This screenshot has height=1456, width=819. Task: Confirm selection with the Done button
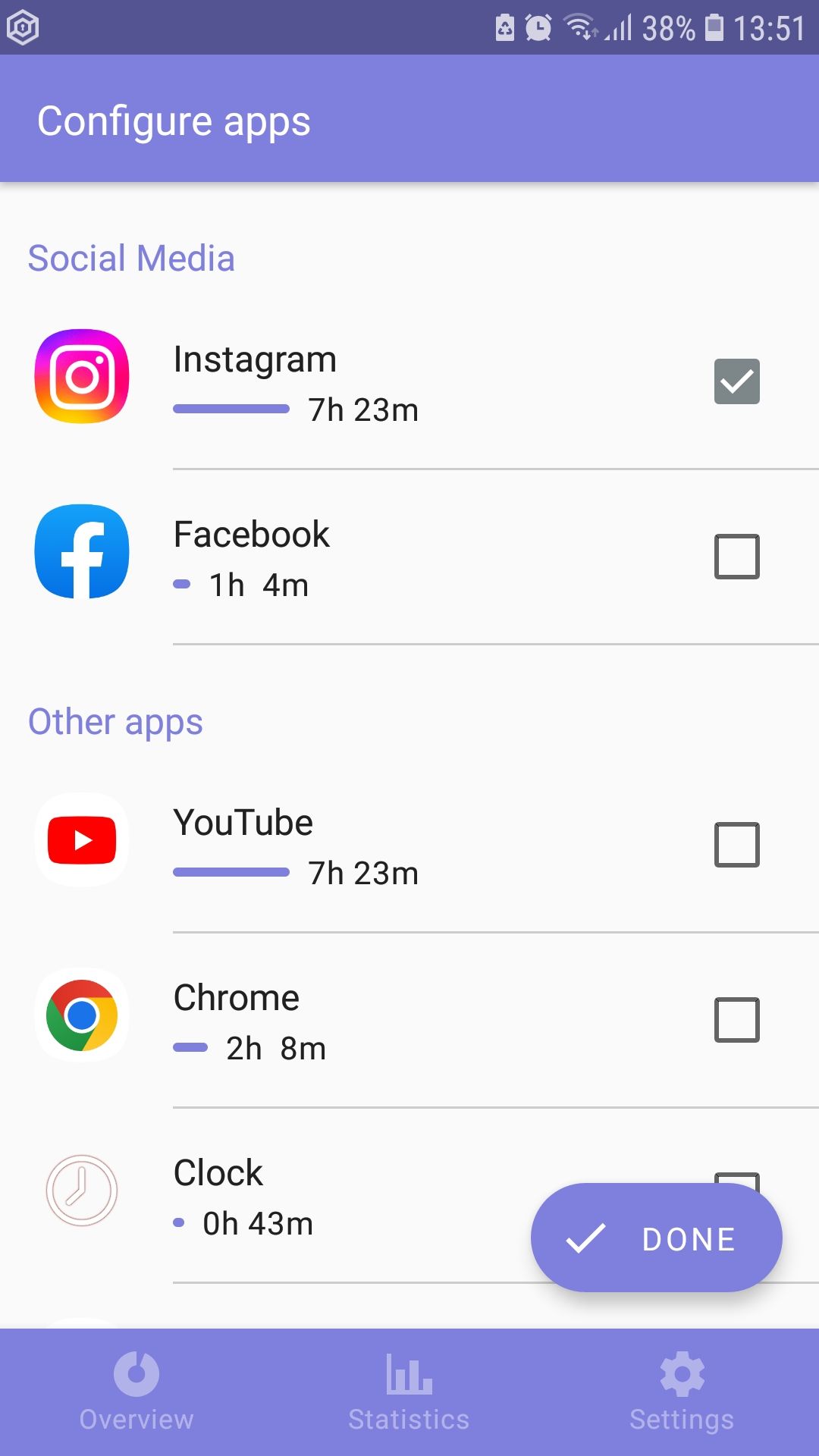click(x=656, y=1238)
